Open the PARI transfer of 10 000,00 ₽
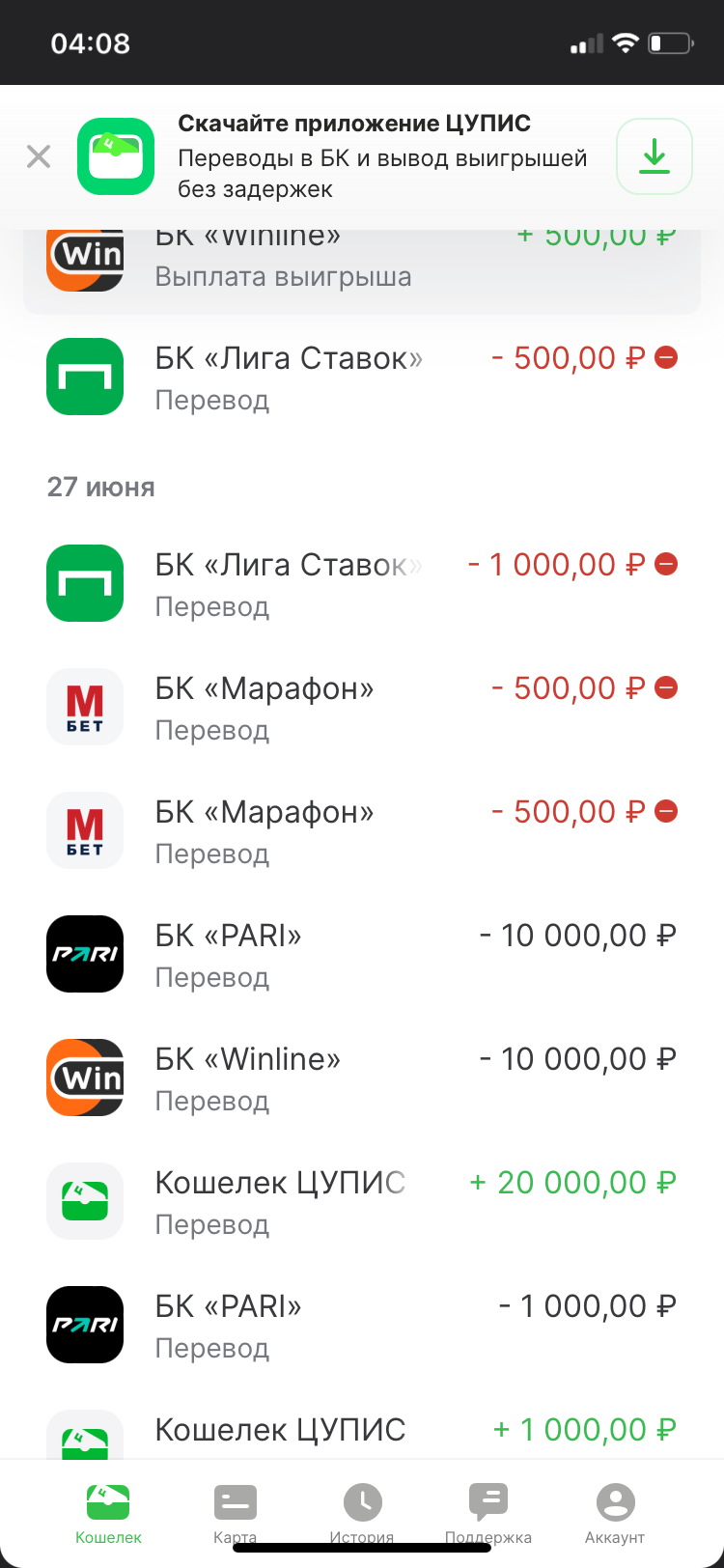 coord(361,955)
